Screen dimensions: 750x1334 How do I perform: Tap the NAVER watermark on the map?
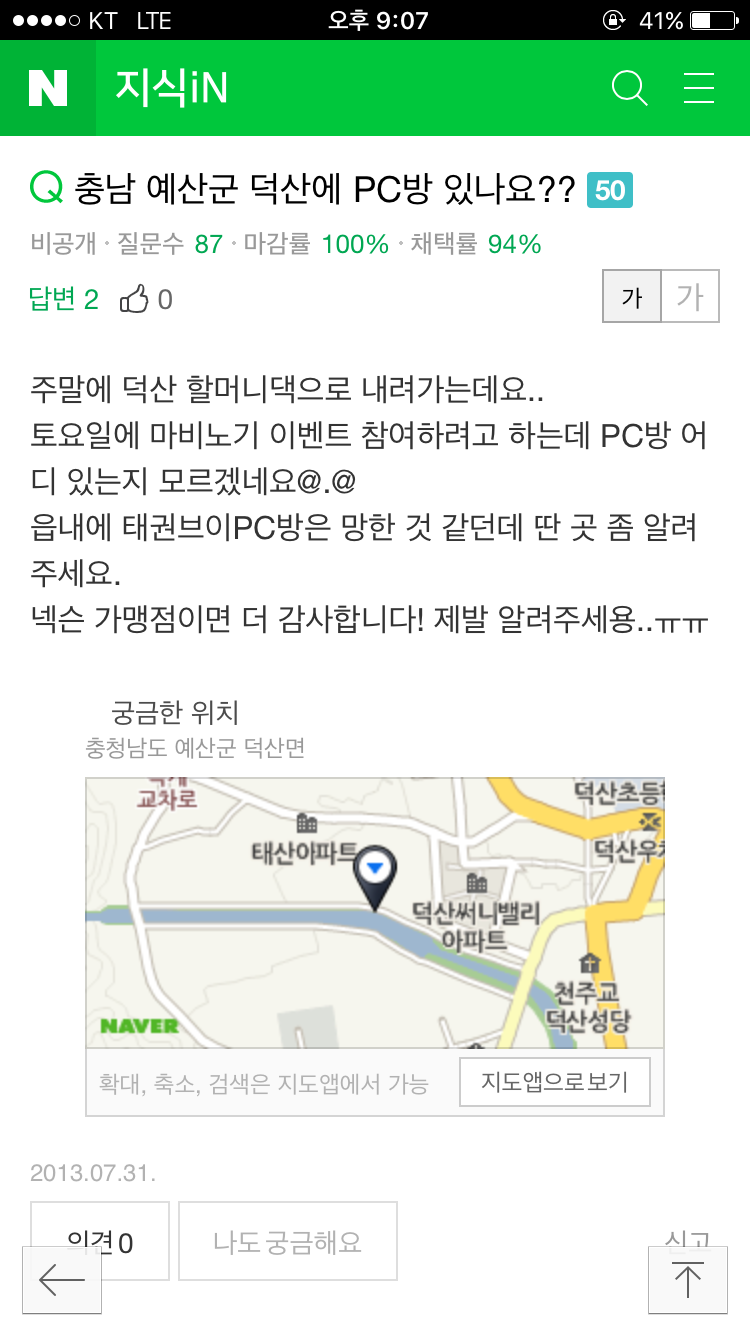pyautogui.click(x=134, y=1026)
